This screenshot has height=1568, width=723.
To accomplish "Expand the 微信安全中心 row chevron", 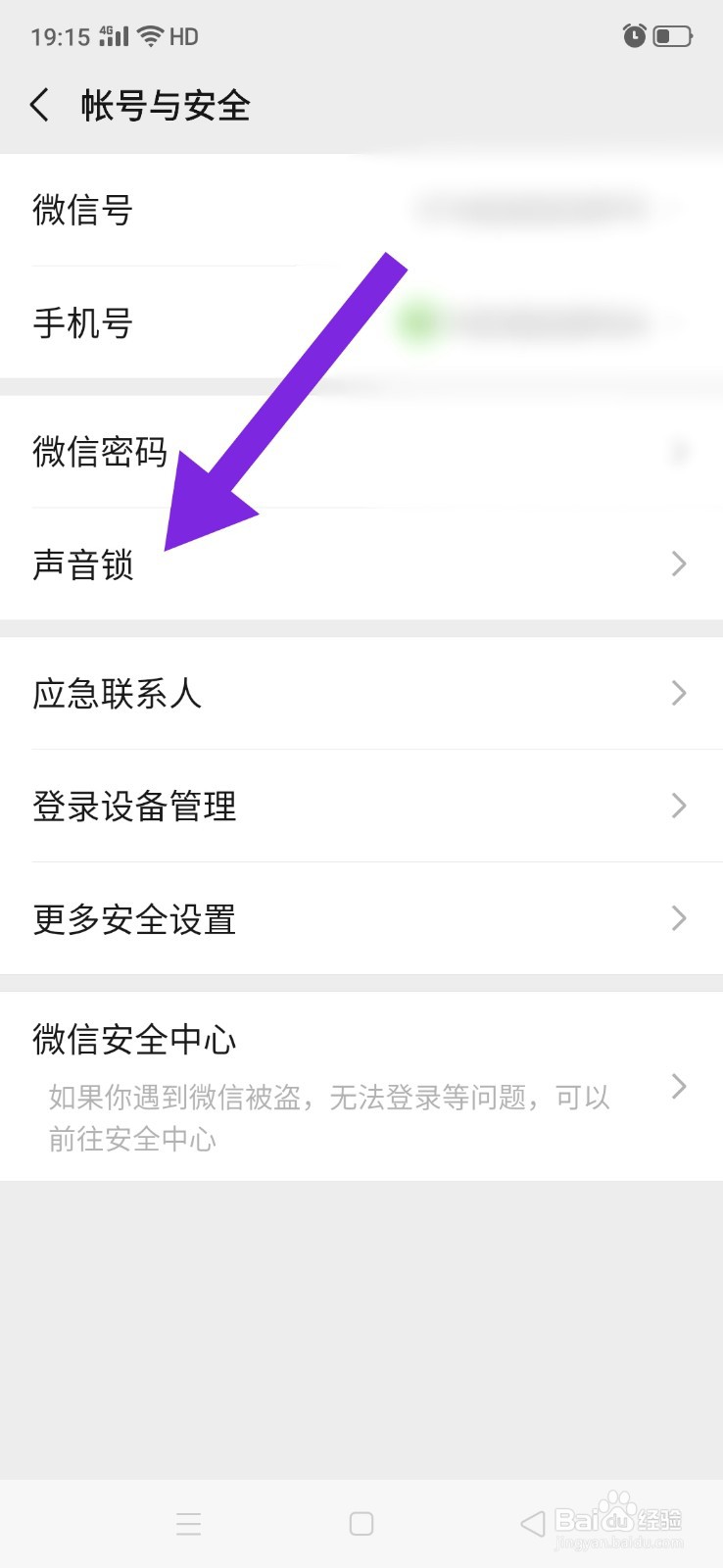I will pos(678,1086).
